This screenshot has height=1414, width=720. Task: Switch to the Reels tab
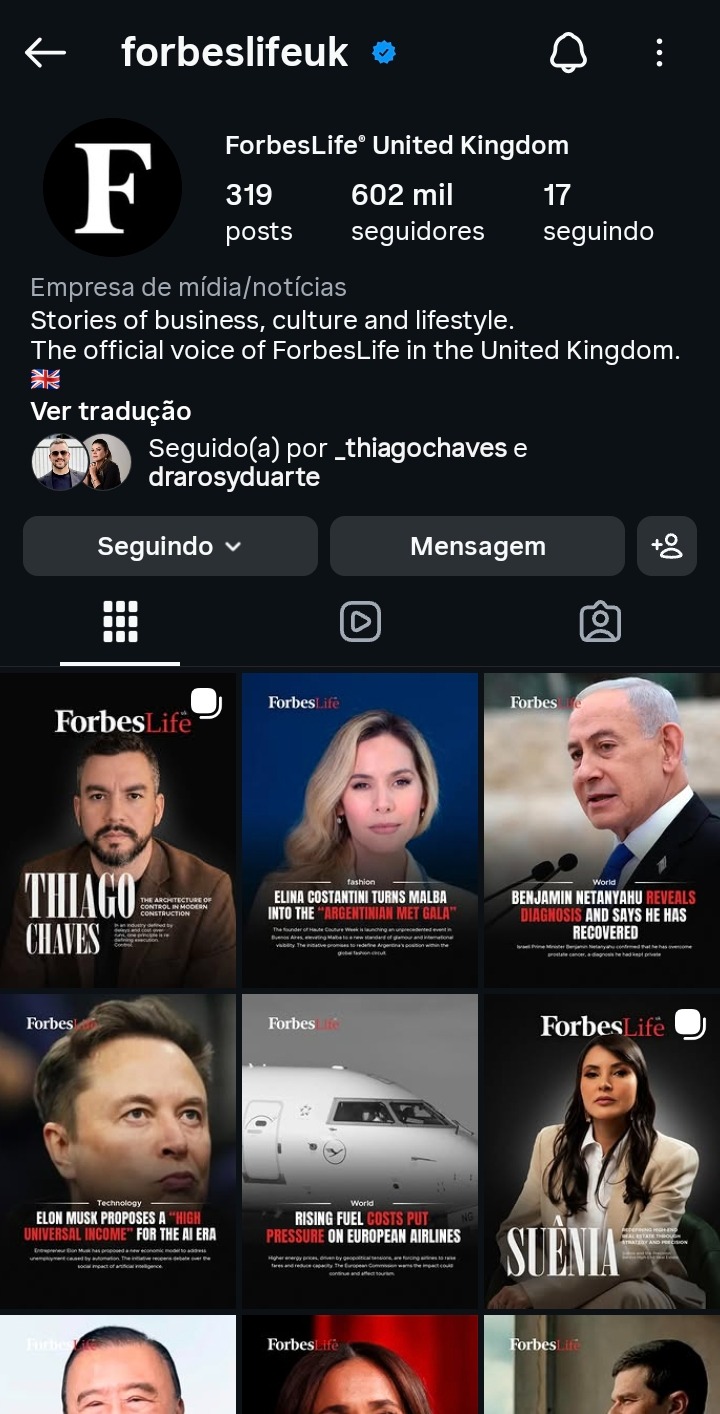(360, 622)
